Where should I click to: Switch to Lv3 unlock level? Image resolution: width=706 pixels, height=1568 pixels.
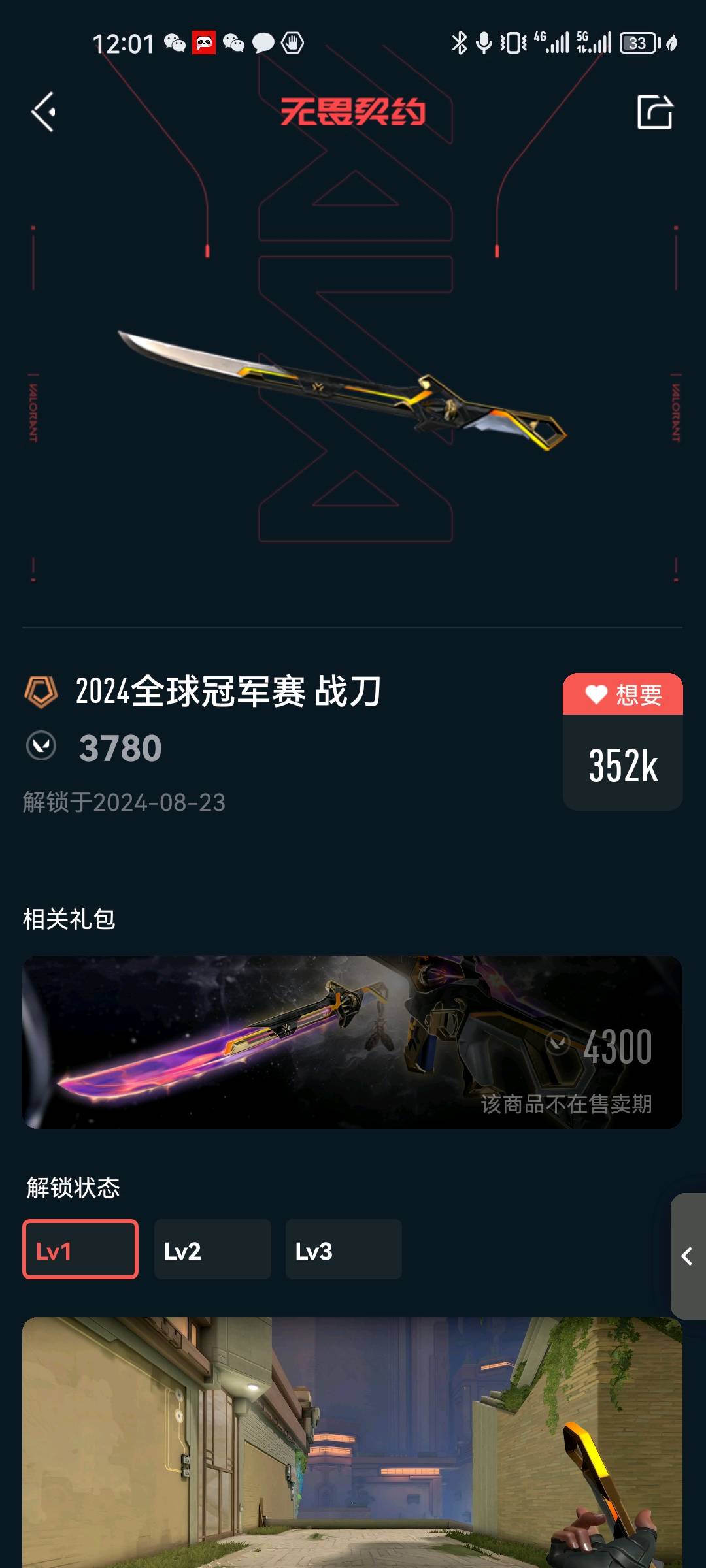click(343, 1249)
